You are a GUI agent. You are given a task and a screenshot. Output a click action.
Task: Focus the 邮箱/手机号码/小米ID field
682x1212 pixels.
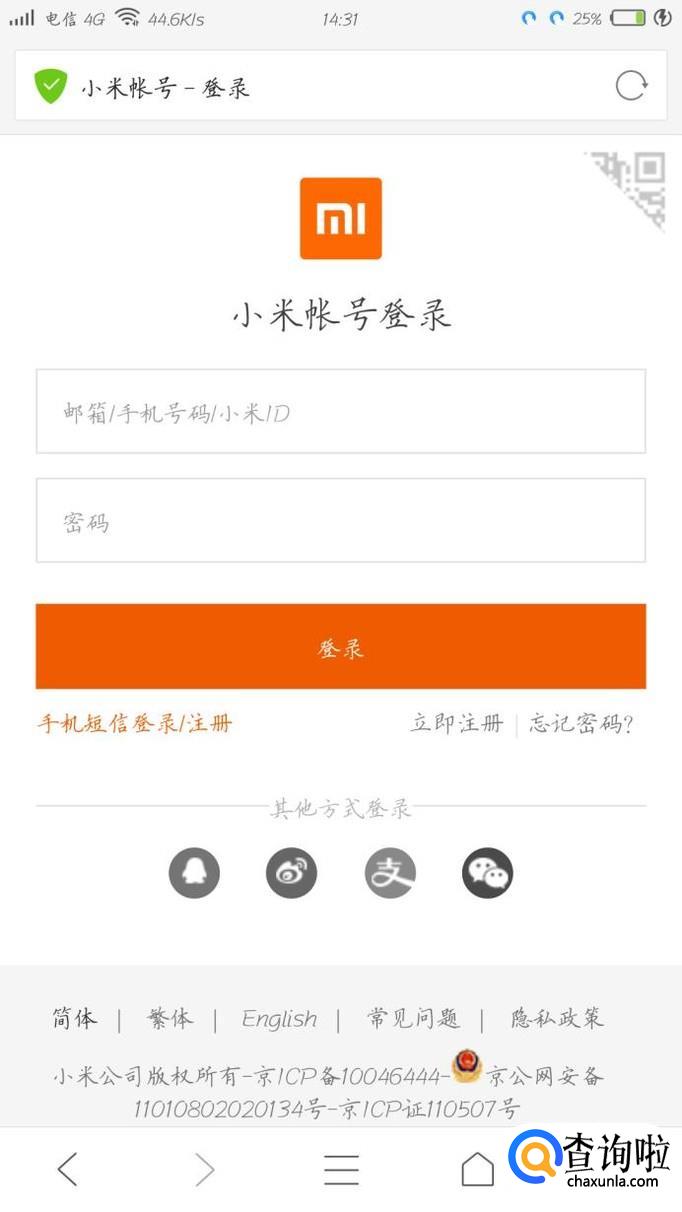(x=340, y=412)
